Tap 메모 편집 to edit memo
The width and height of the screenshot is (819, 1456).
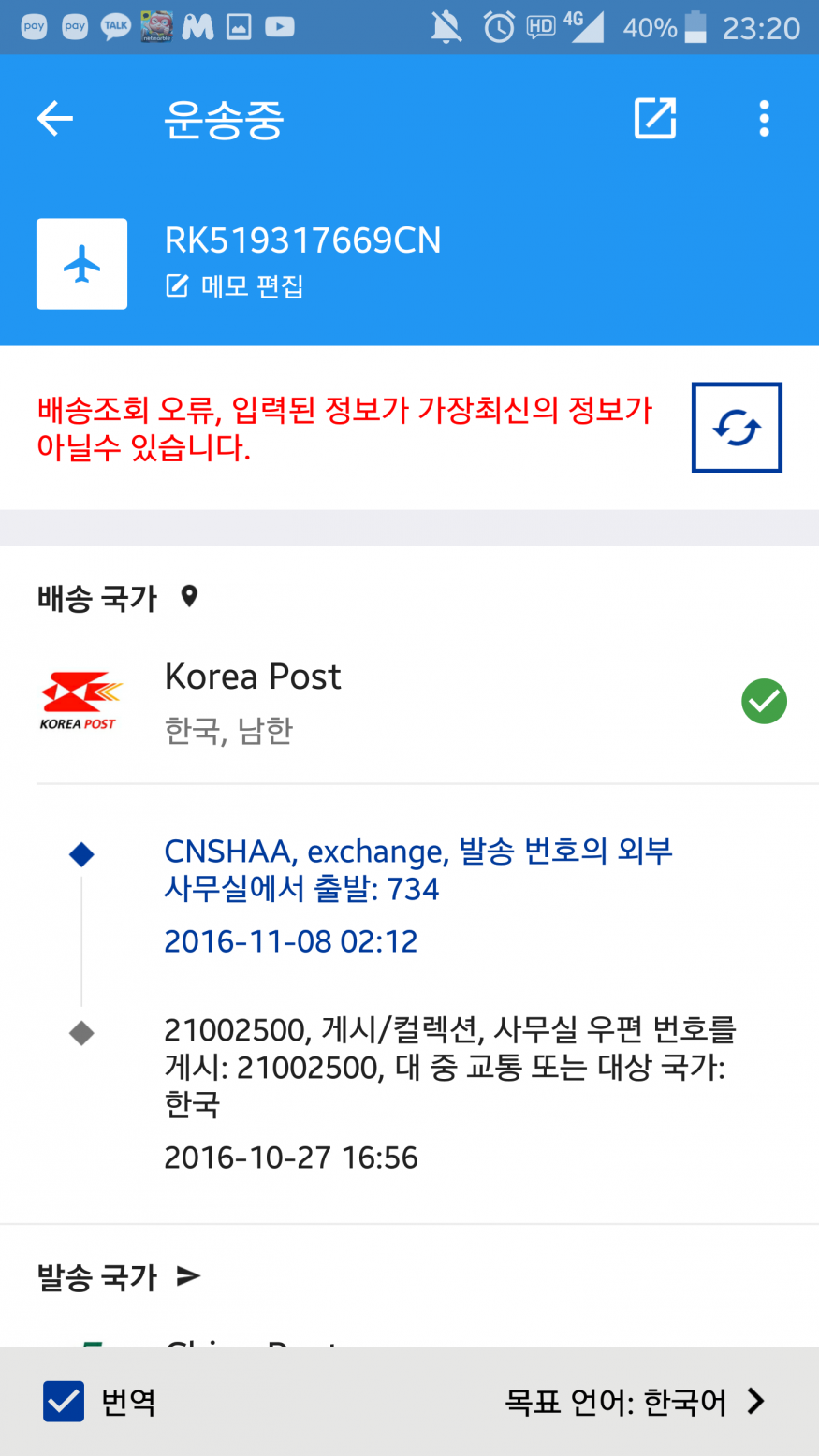(x=236, y=286)
